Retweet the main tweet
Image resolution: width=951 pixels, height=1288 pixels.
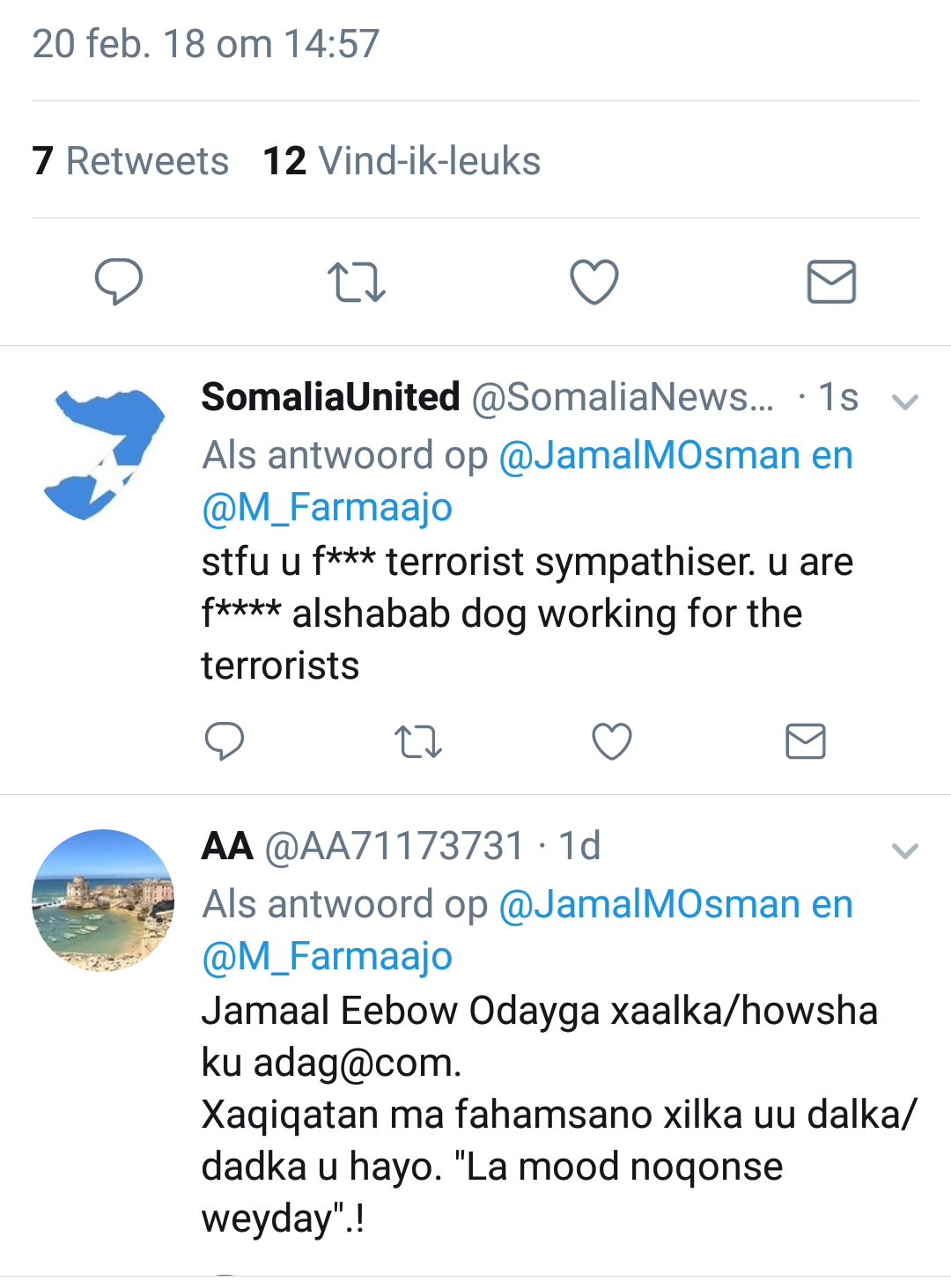pyautogui.click(x=357, y=282)
